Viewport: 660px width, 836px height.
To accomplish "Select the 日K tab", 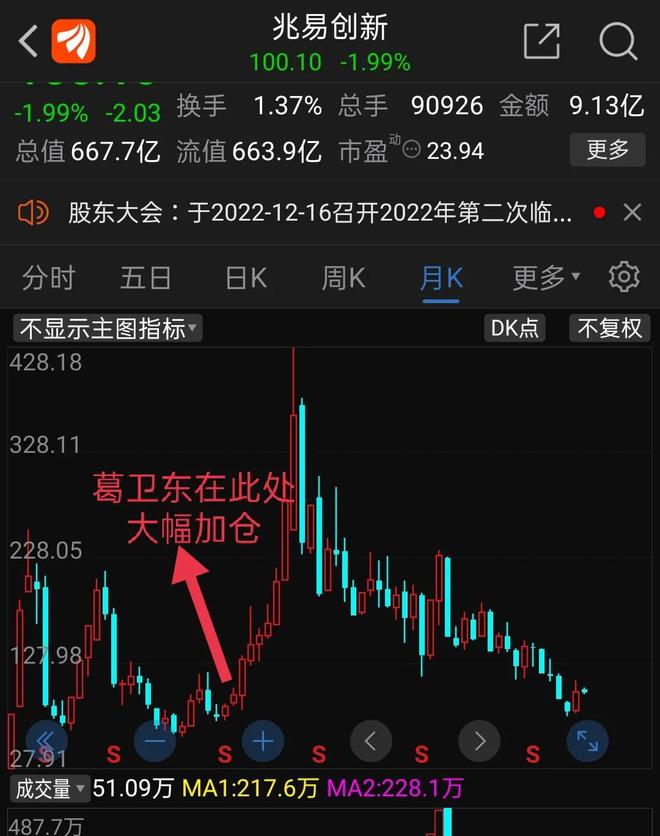I will (245, 277).
